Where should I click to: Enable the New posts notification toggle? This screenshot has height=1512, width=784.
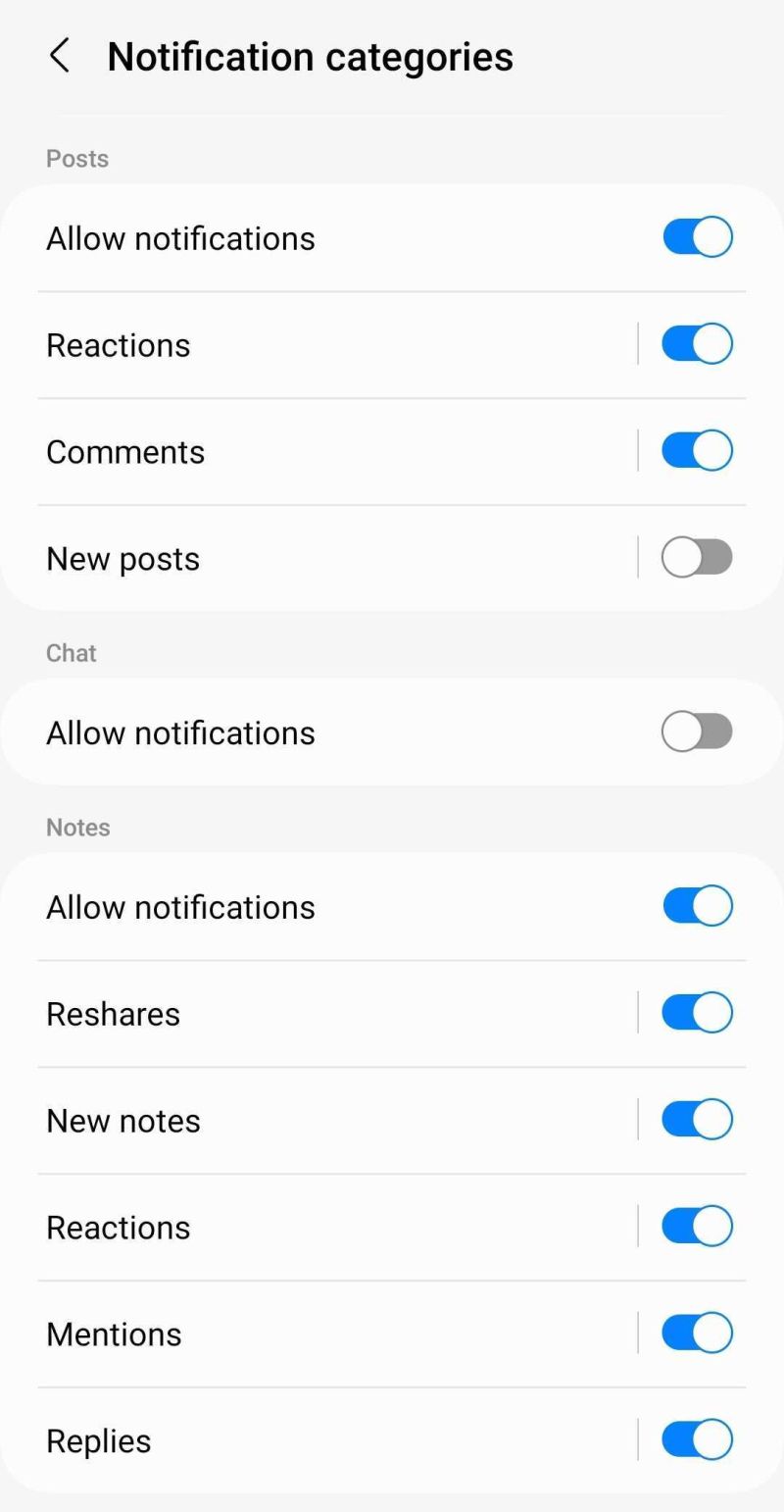tap(697, 557)
